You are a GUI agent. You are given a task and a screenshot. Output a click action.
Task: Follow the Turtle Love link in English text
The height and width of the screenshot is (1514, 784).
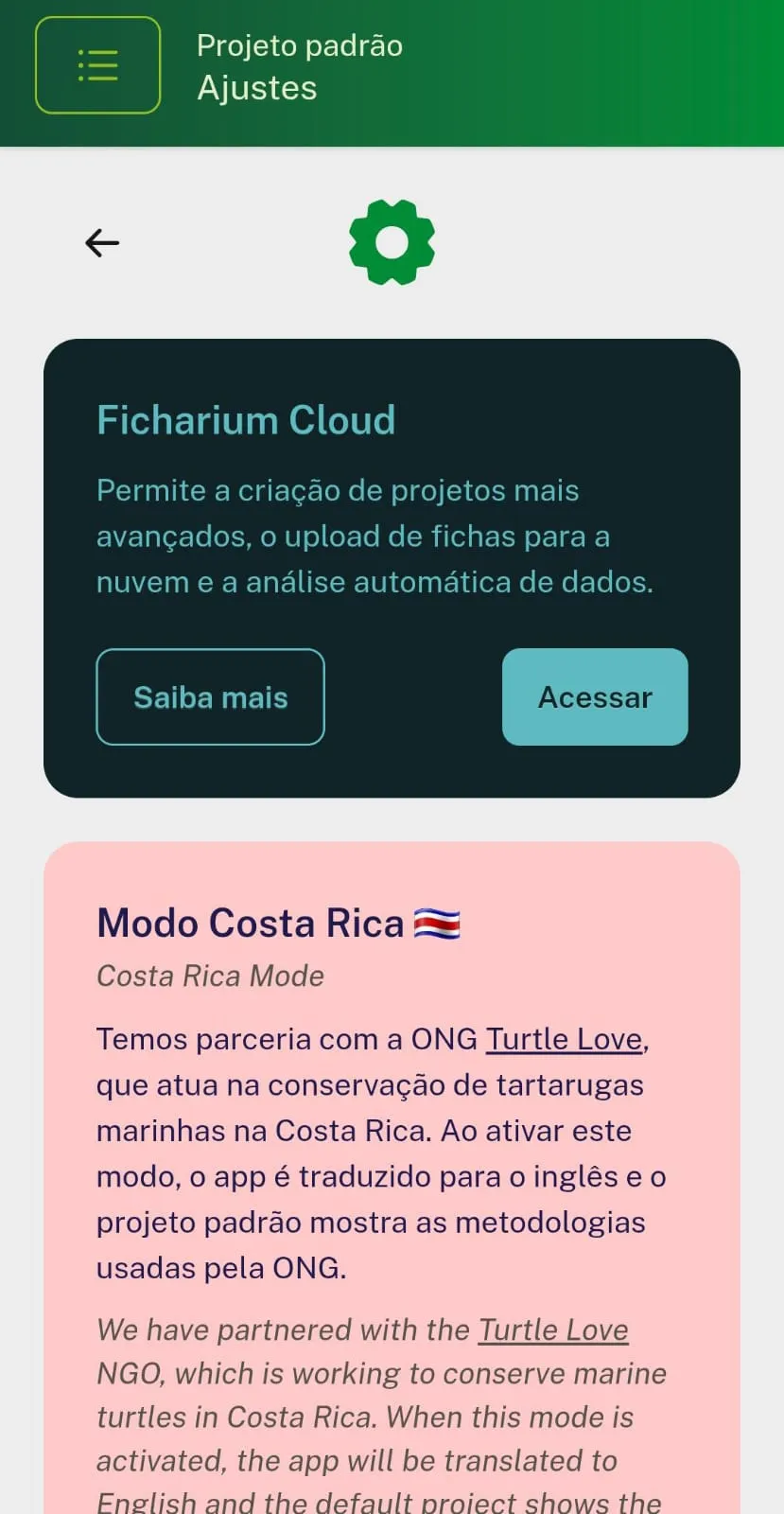coord(553,1329)
